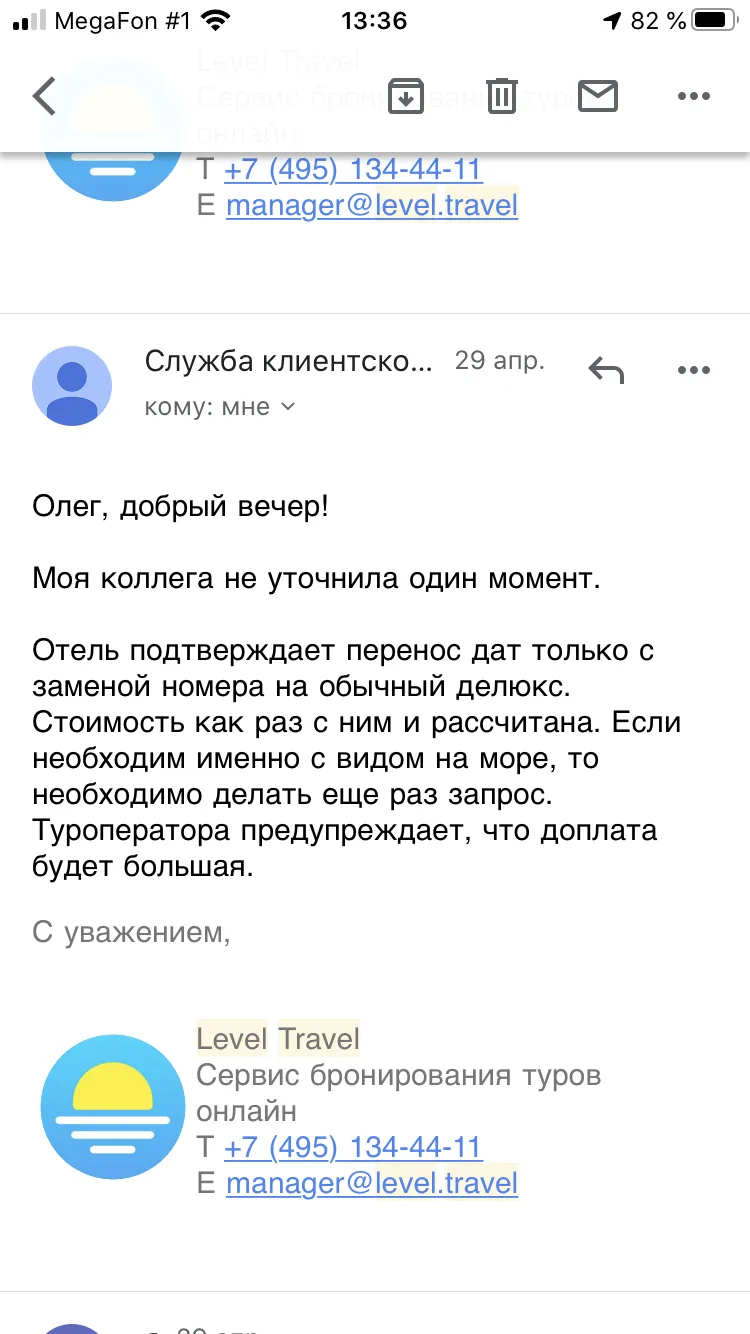
Task: Open more options for the 29 апр. message
Action: [694, 371]
